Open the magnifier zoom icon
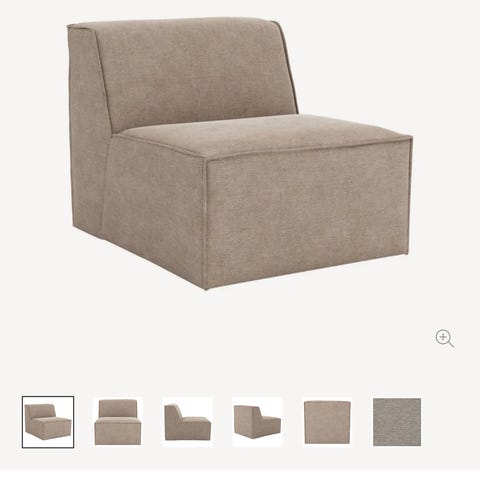This screenshot has height=480, width=480. click(x=444, y=339)
